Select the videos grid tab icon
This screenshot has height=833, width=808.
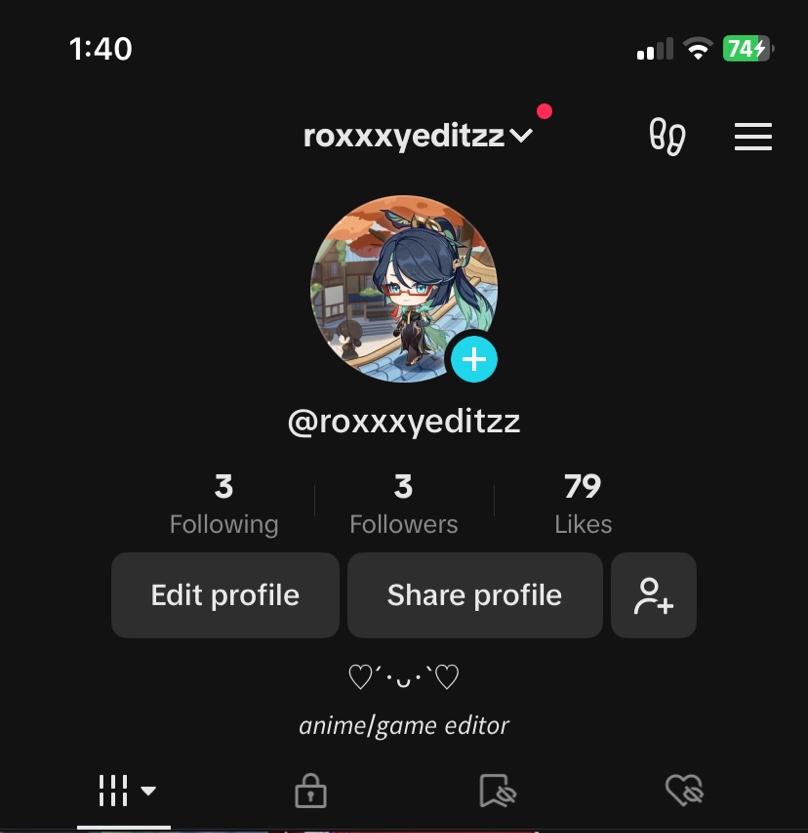114,790
